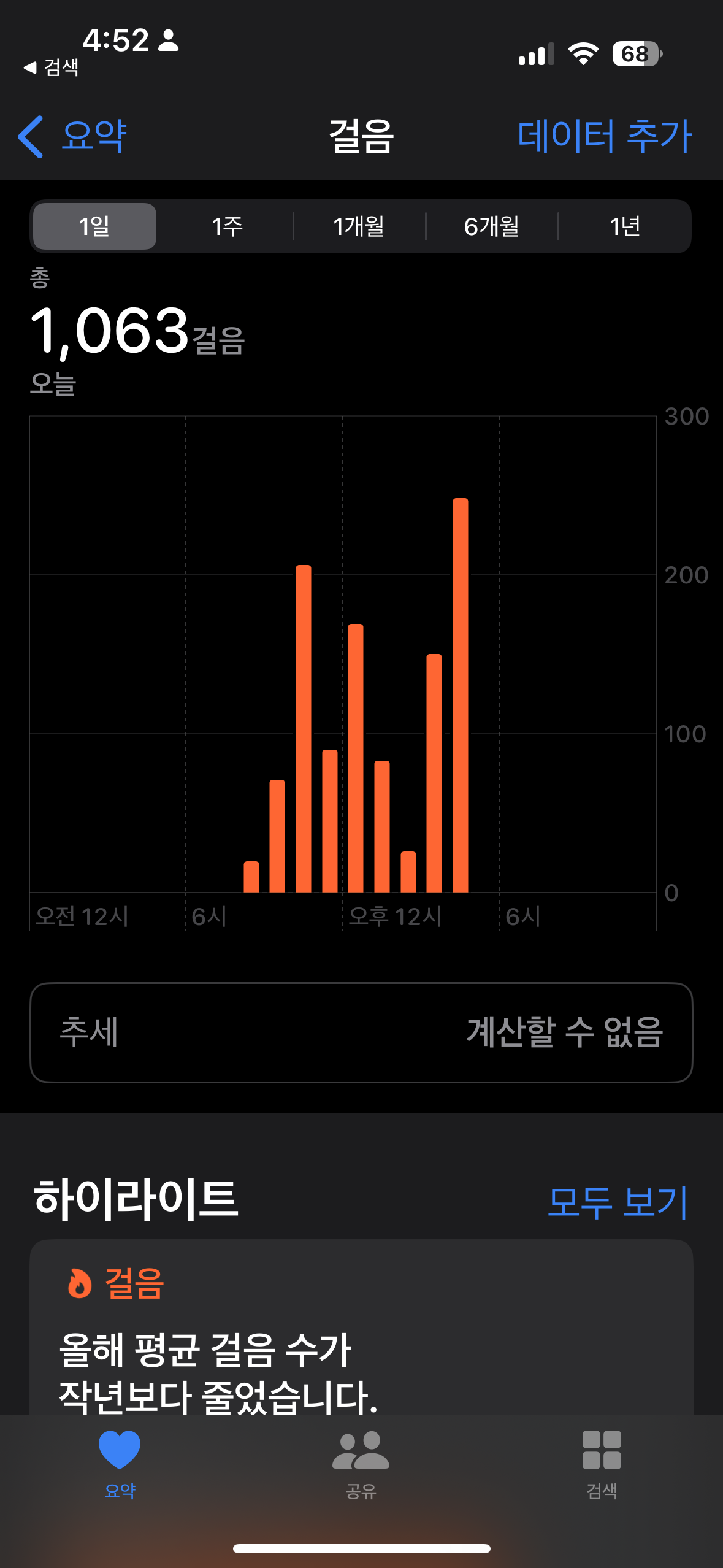Screen dimensions: 723x1568
Task: Select the 1일 time range
Action: (94, 226)
